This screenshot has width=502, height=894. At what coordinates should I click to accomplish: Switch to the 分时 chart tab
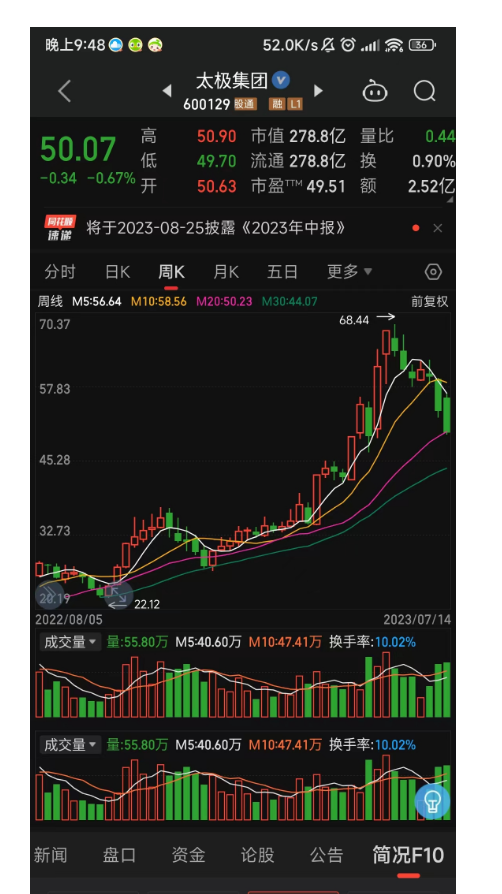(x=60, y=272)
